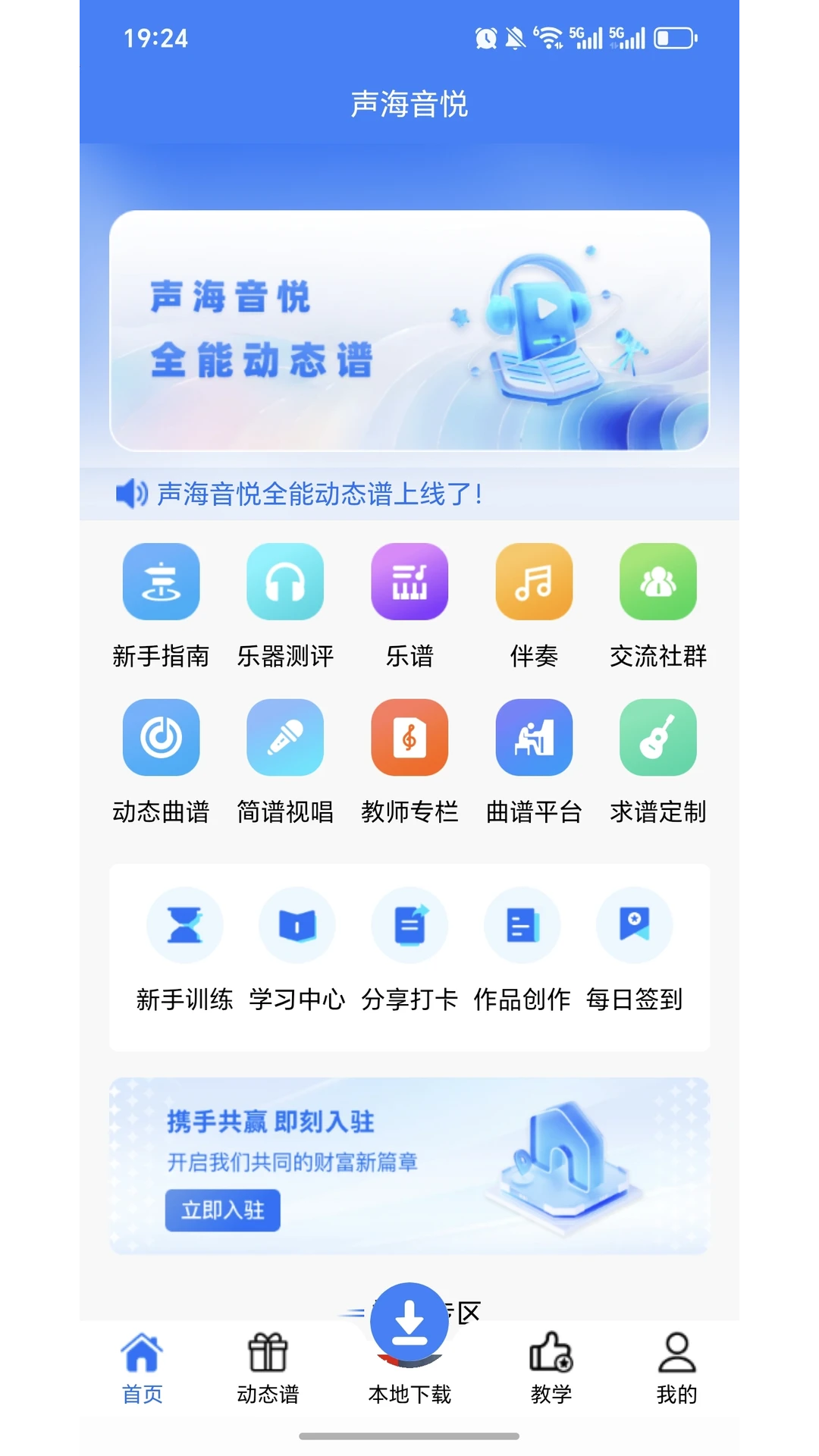Image resolution: width=819 pixels, height=1456 pixels.
Task: Select the 曲谱平台 icon
Action: point(534,738)
